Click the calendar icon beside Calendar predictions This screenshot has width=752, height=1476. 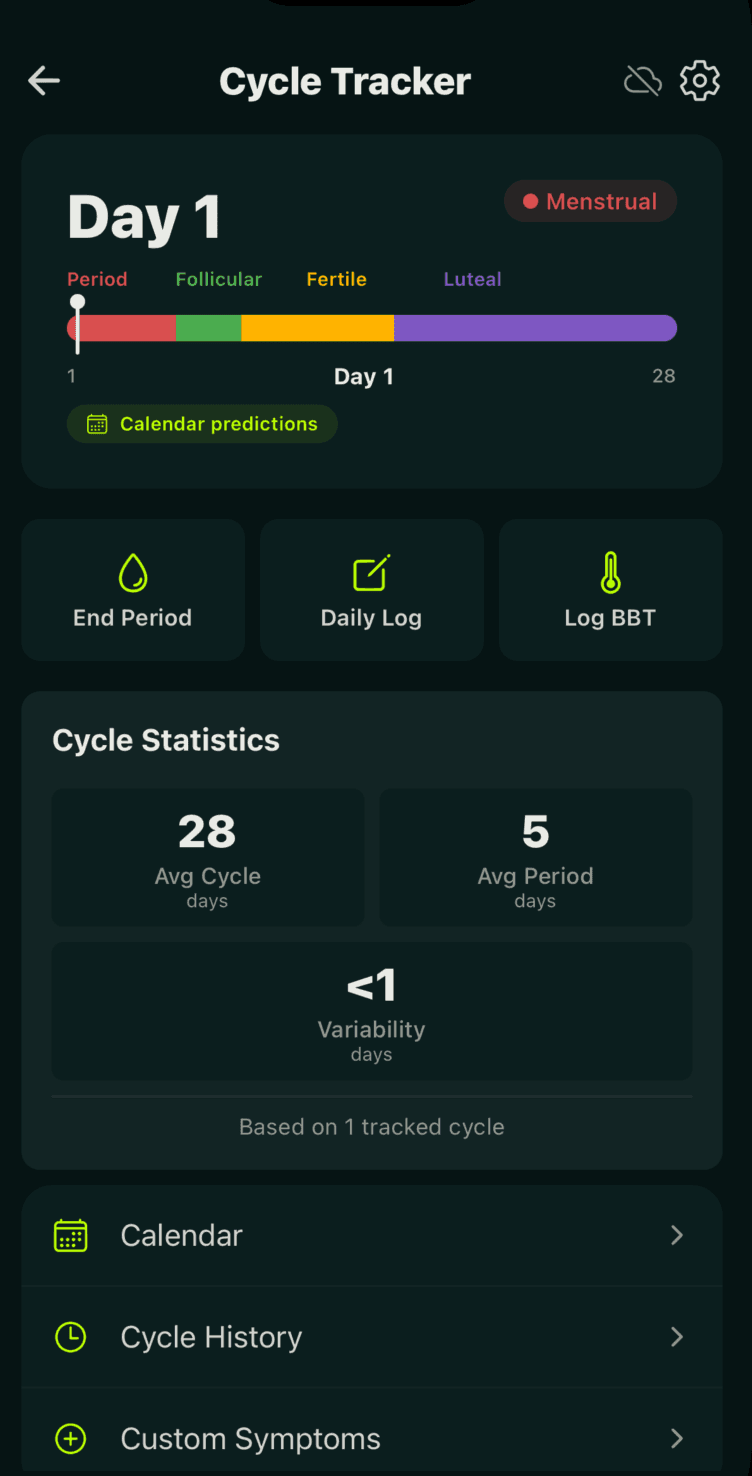(x=97, y=423)
